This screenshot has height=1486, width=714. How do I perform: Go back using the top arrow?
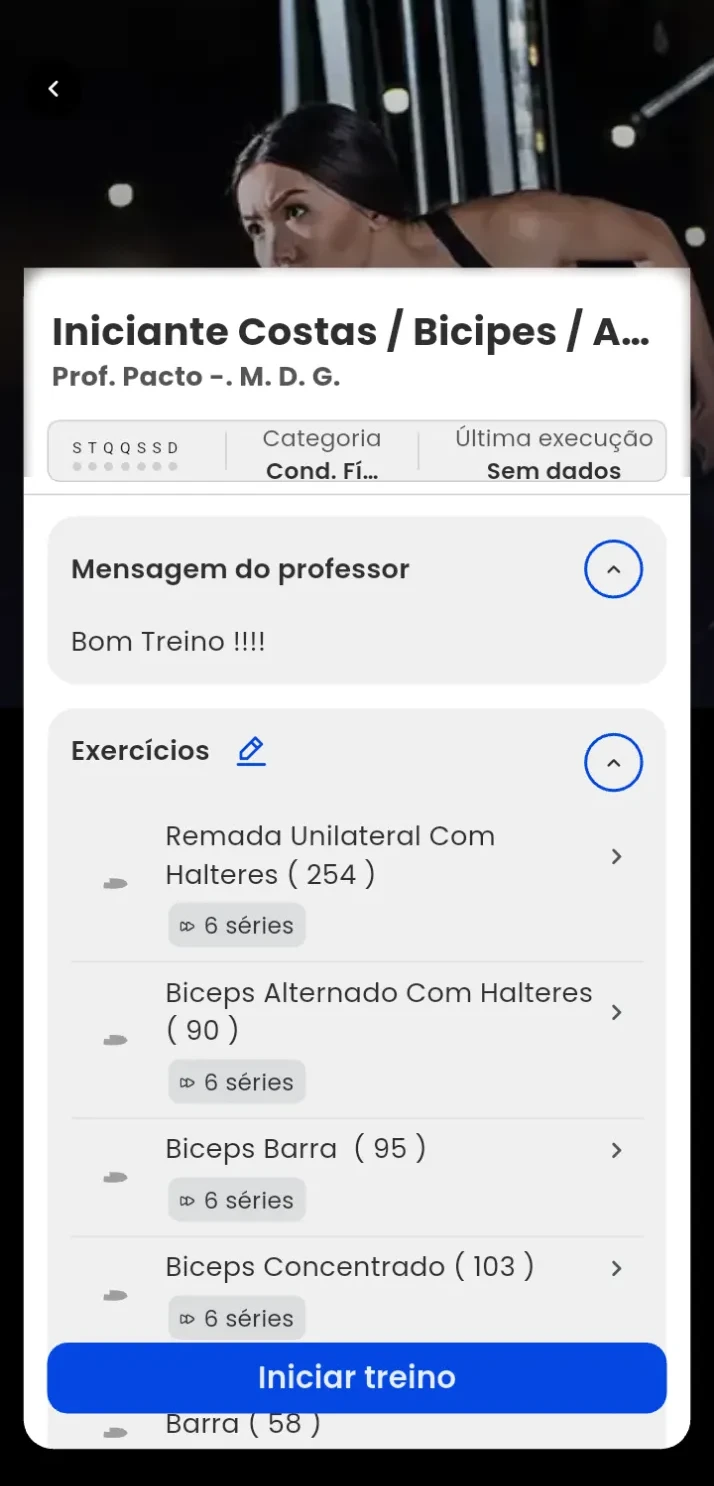pyautogui.click(x=54, y=89)
